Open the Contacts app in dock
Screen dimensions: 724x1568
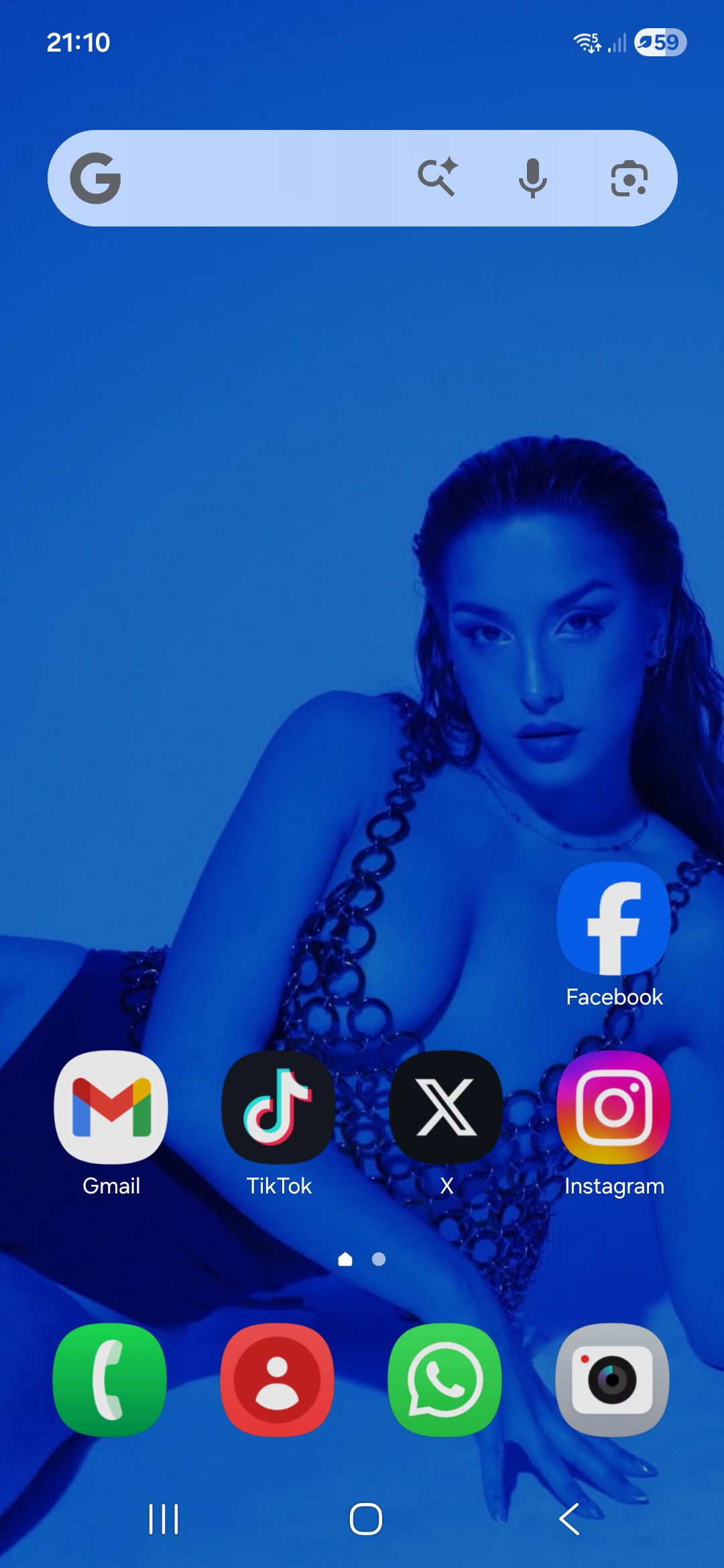point(278,1380)
